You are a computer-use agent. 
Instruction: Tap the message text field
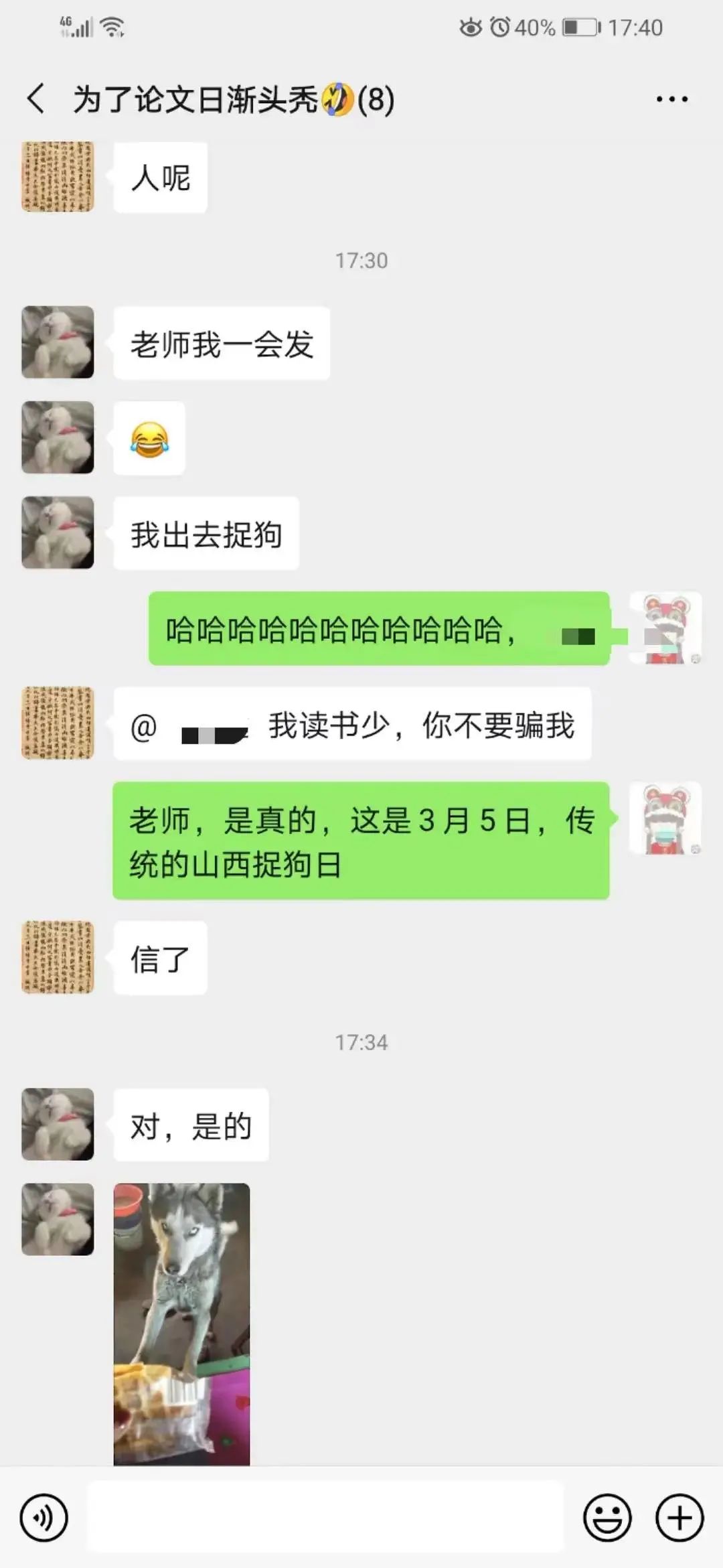click(x=325, y=1517)
